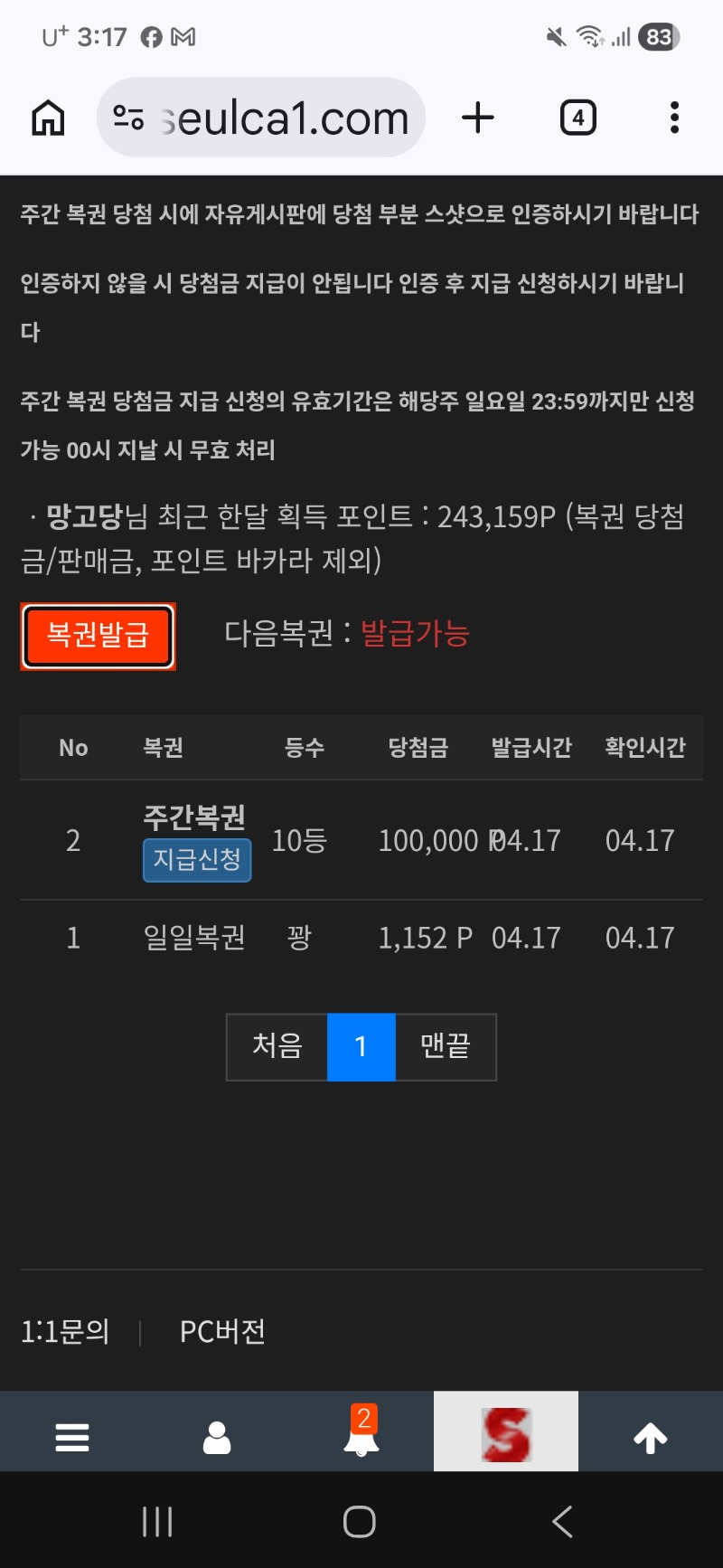
Task: Select page 1 in pagination
Action: pos(361,1046)
